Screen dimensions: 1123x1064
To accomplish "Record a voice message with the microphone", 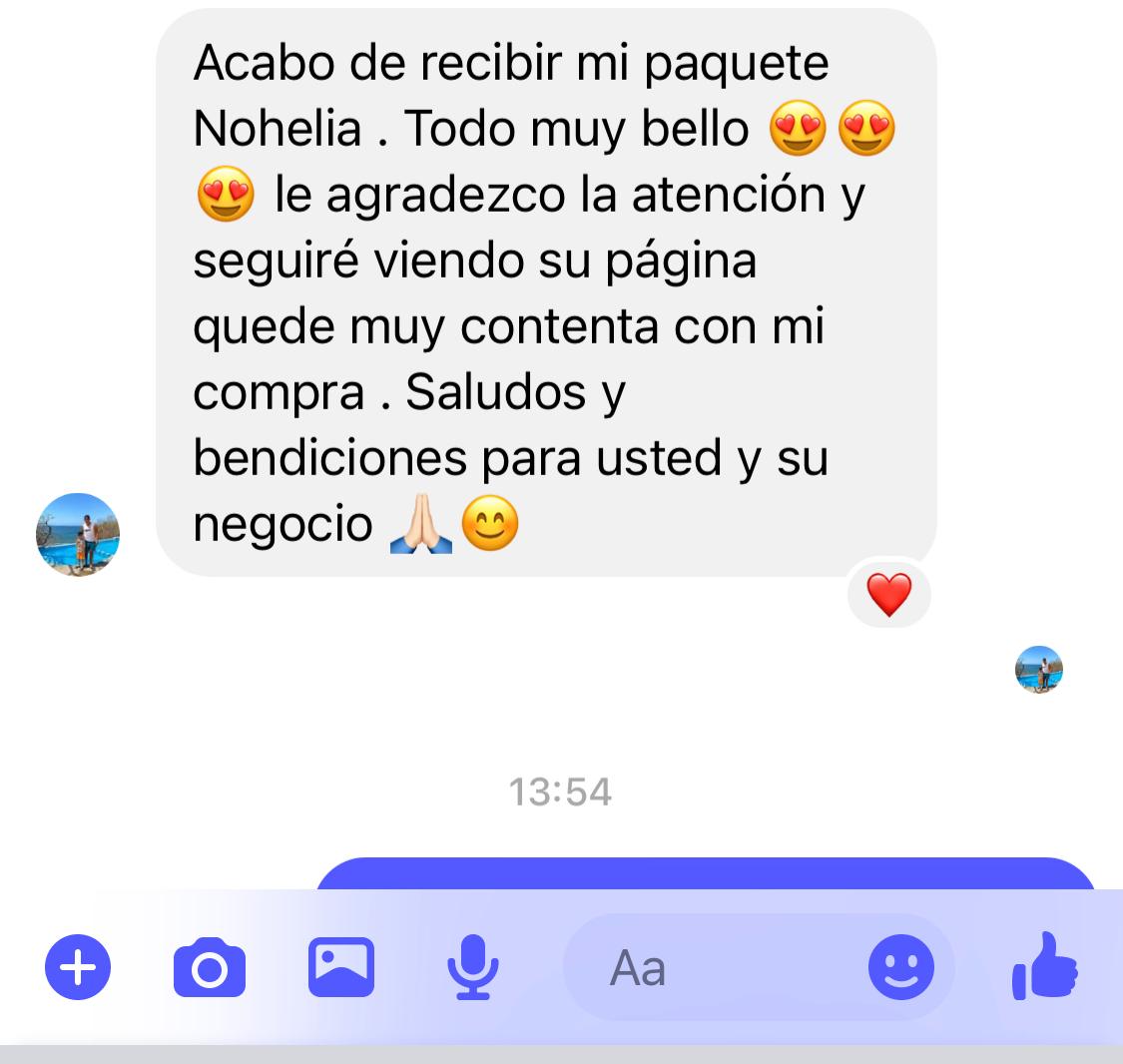I will (x=471, y=967).
